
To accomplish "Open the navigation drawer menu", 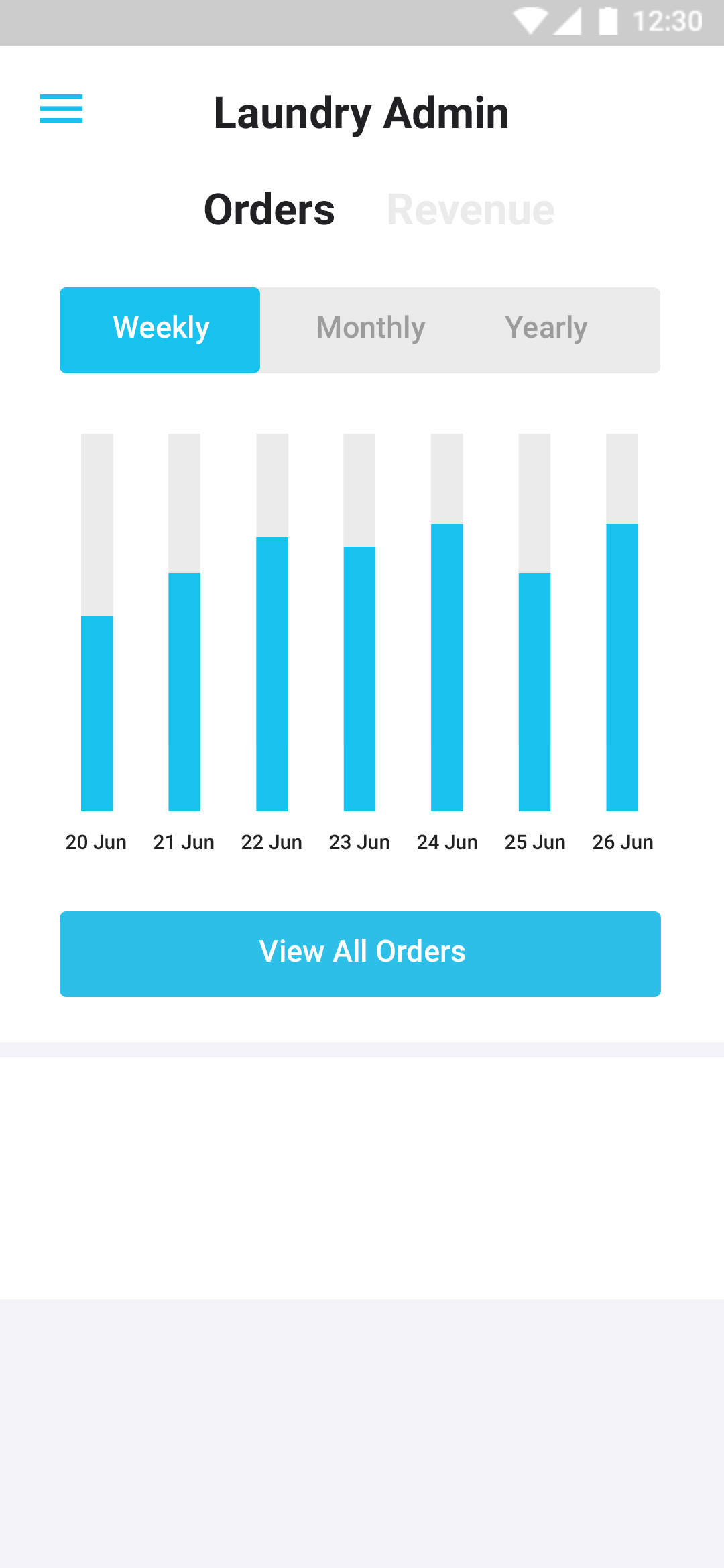I will (x=62, y=110).
